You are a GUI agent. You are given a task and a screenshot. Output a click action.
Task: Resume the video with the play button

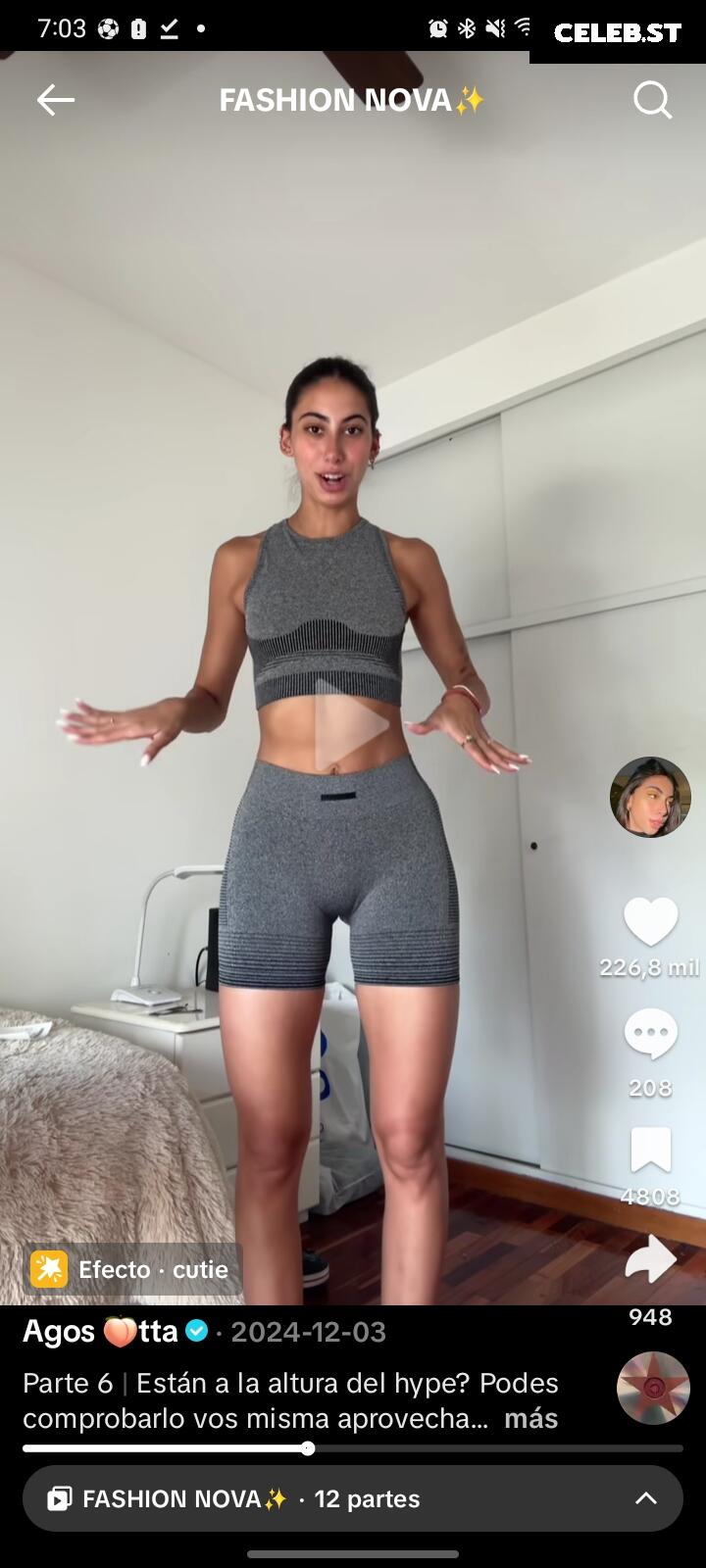[351, 725]
